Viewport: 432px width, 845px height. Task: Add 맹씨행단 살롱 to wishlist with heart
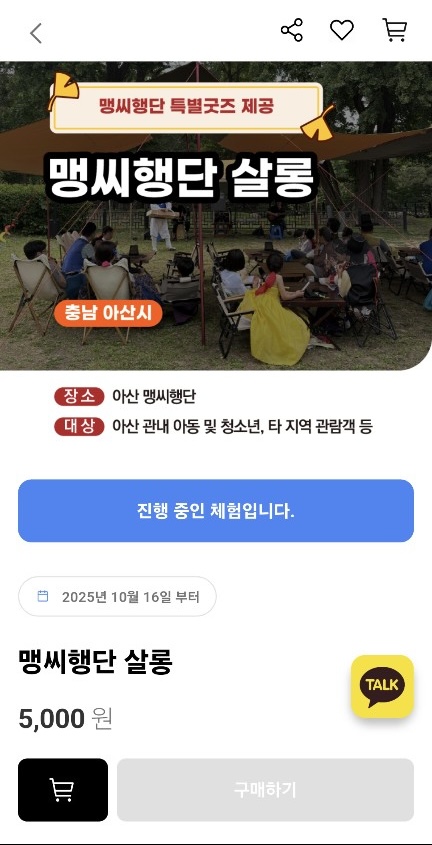(x=342, y=30)
